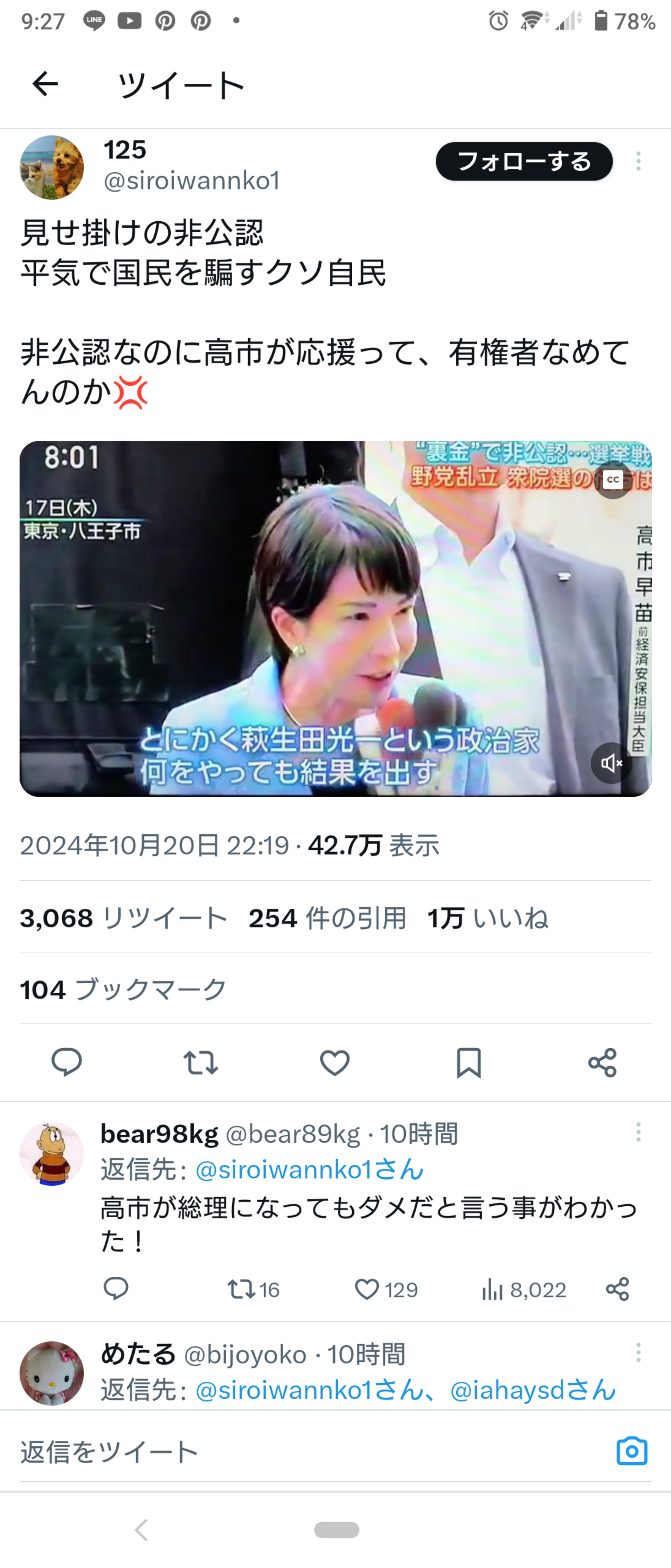Open overflow menu on 125's tweet

click(638, 161)
